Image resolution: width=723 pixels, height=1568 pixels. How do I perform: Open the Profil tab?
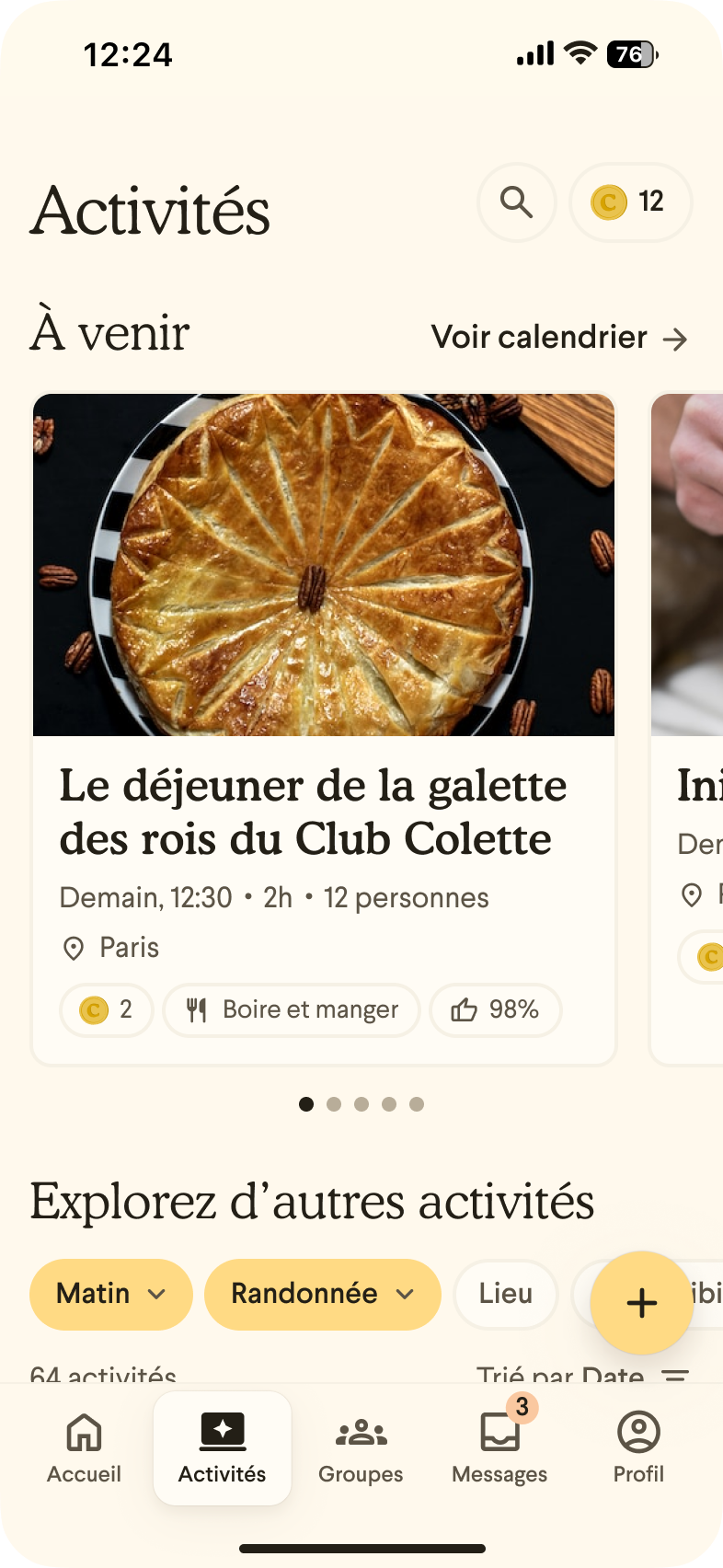[638, 1448]
